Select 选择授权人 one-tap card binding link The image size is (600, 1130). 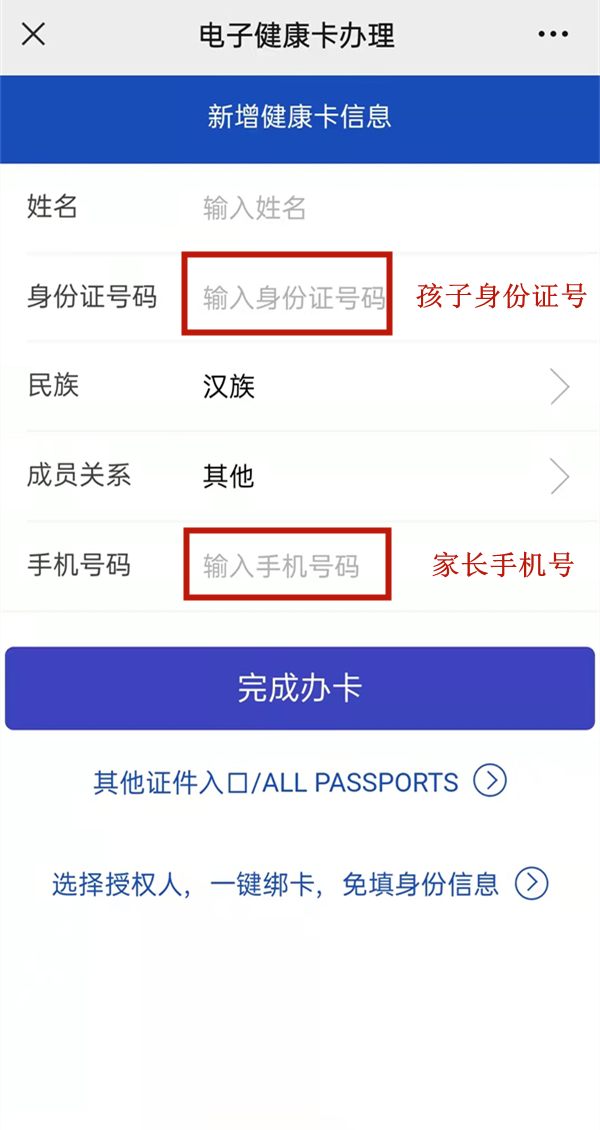(x=300, y=884)
